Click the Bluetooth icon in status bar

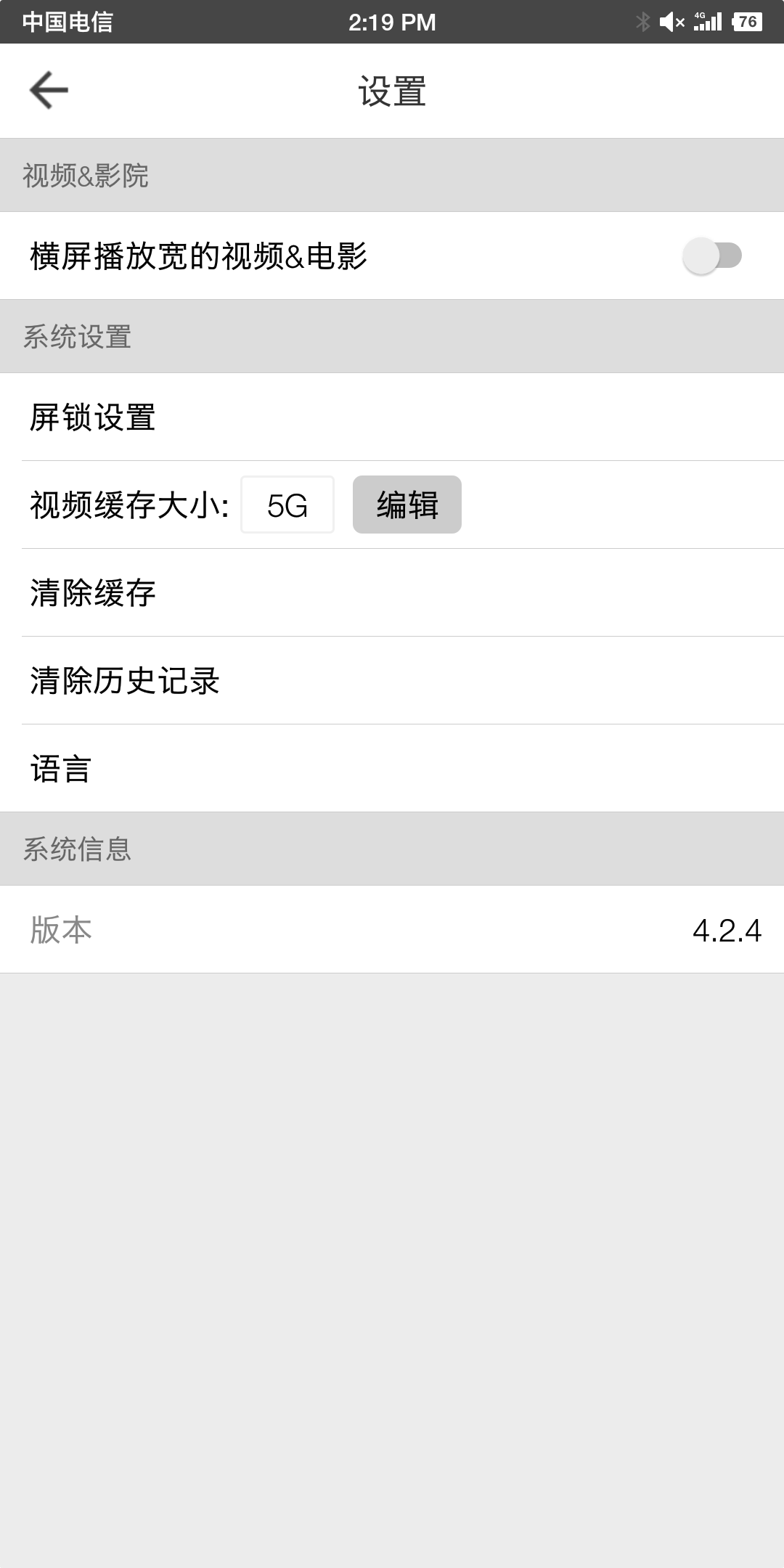(642, 22)
